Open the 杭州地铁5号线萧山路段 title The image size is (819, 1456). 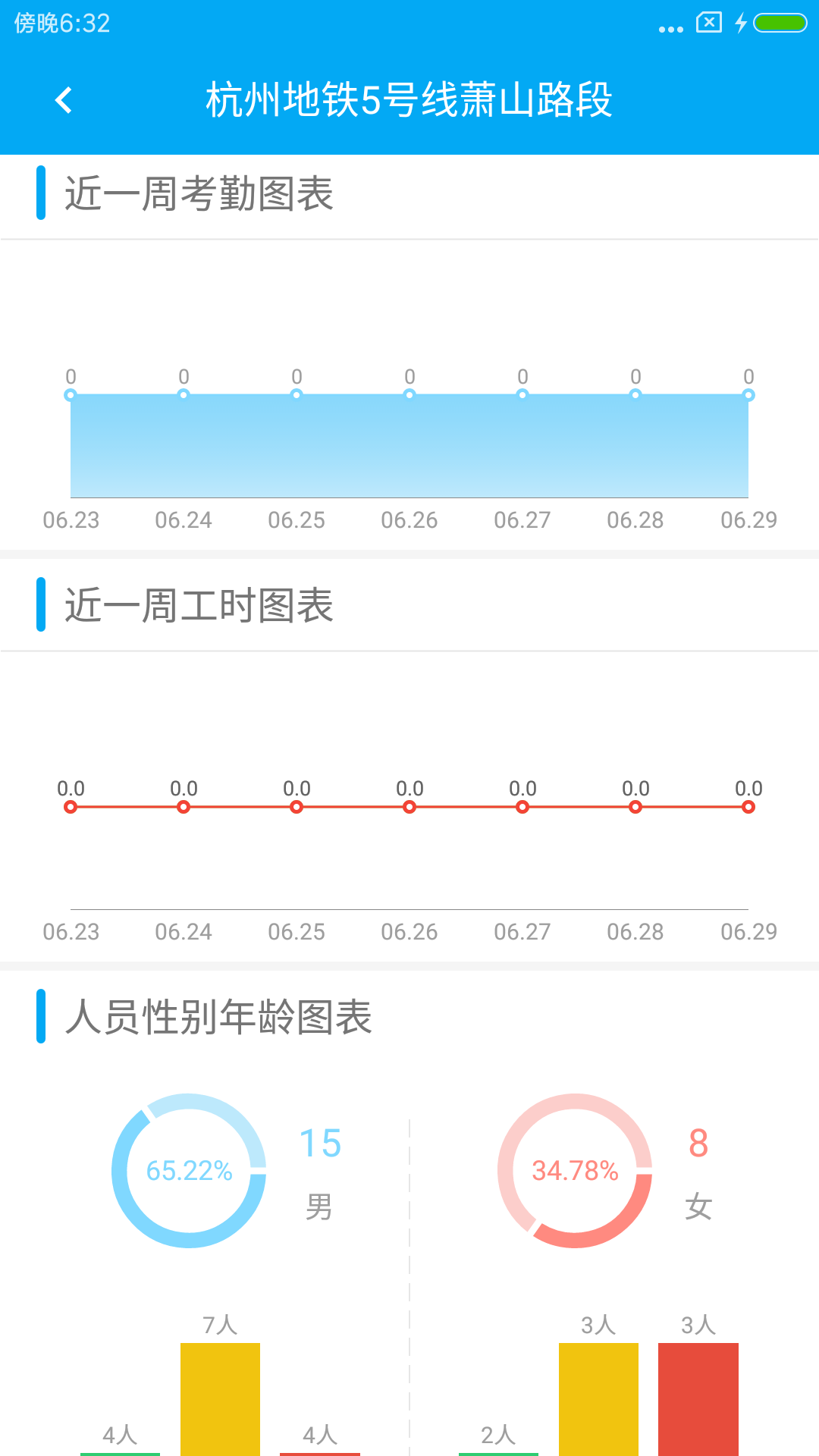tap(409, 99)
